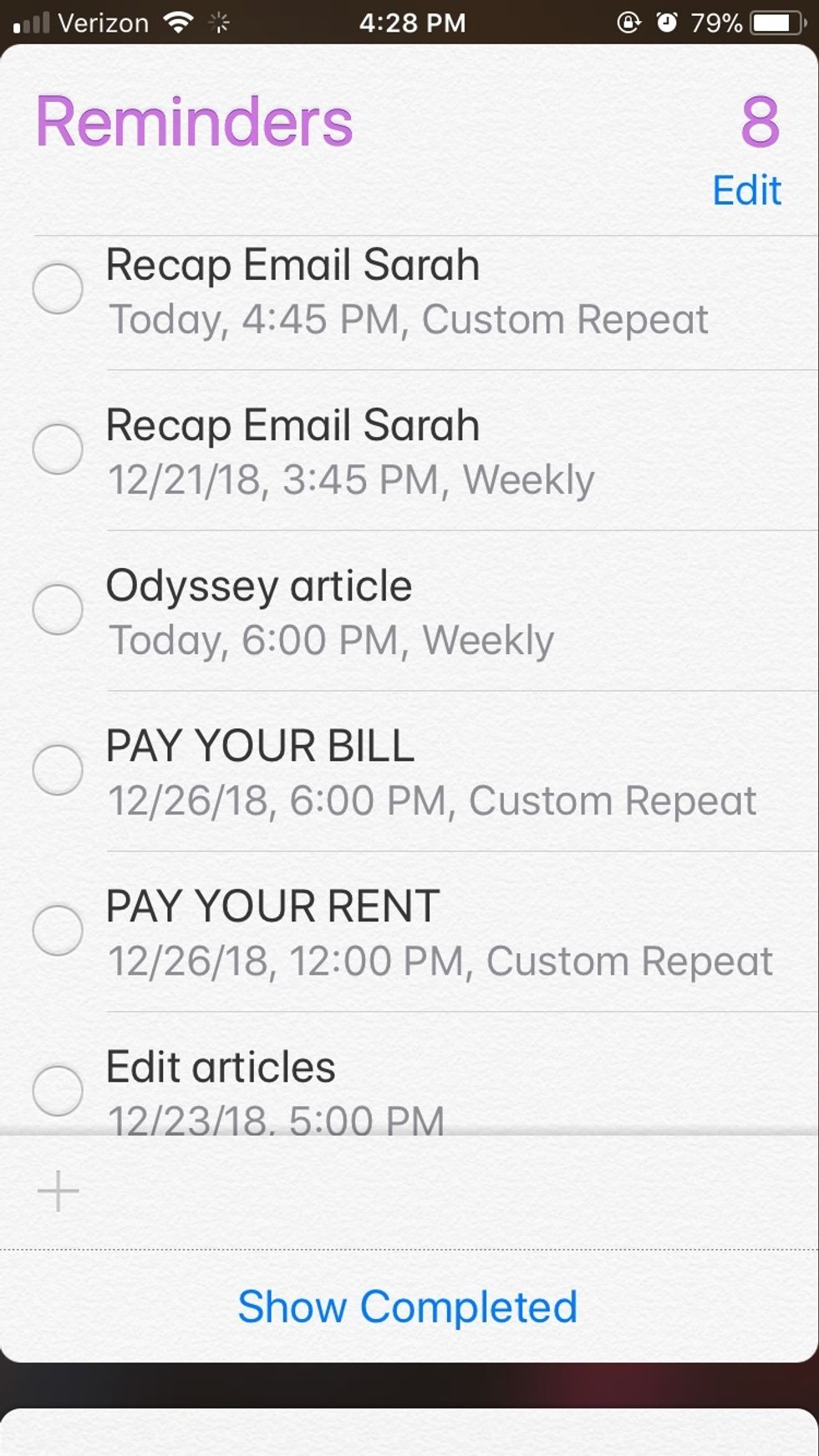The image size is (819, 1456).
Task: Tap Edit to modify the reminders list
Action: pos(746,190)
